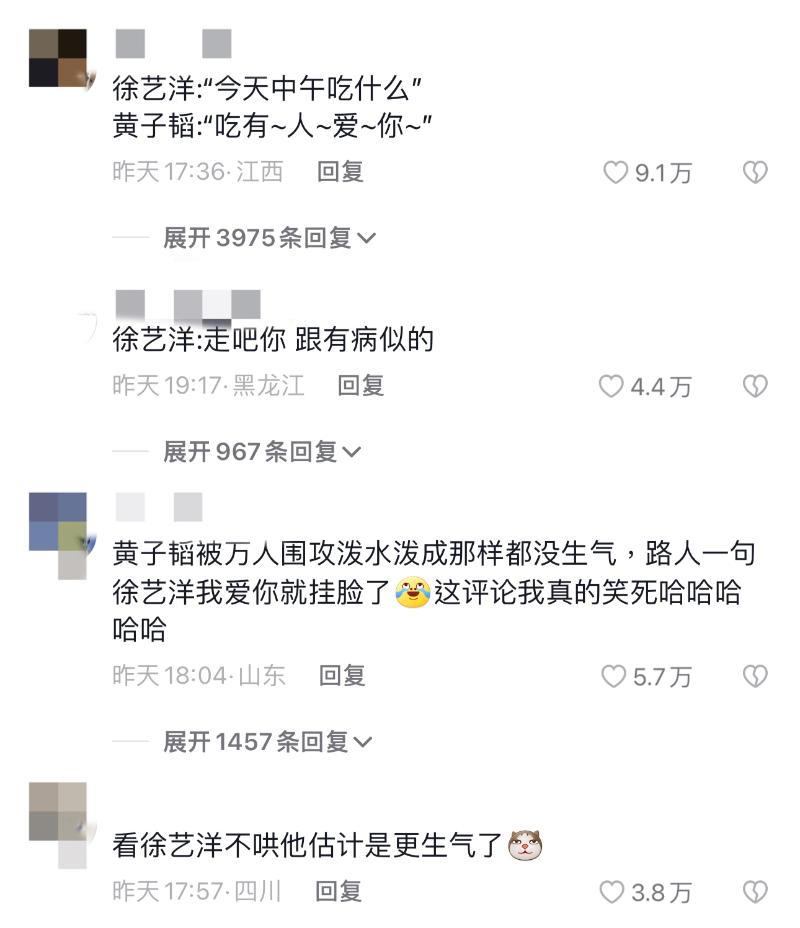Screen dimensions: 800x928
Task: Open the avatar of the 江西 commenter
Action: [58, 58]
